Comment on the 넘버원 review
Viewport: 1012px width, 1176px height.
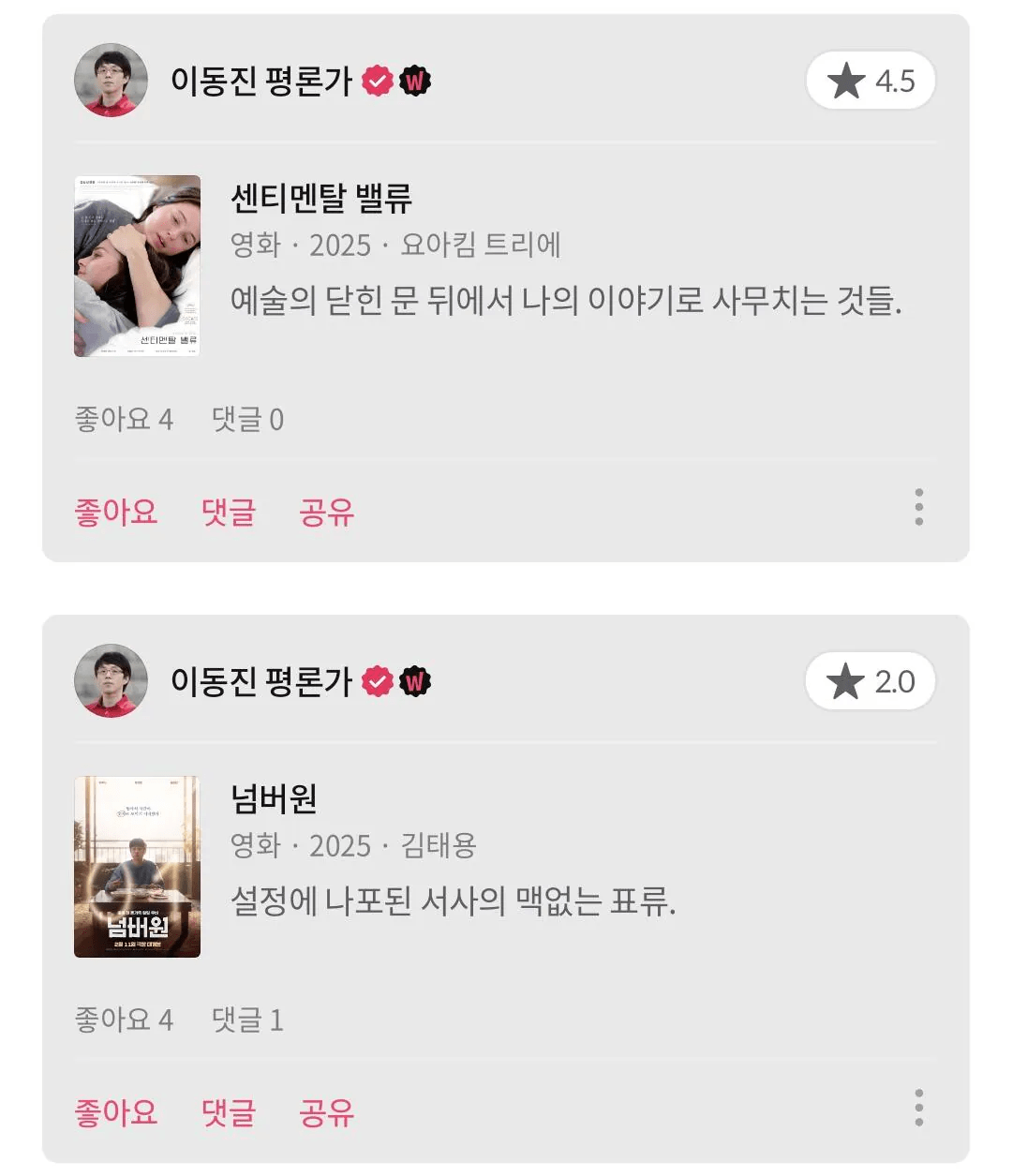229,1113
